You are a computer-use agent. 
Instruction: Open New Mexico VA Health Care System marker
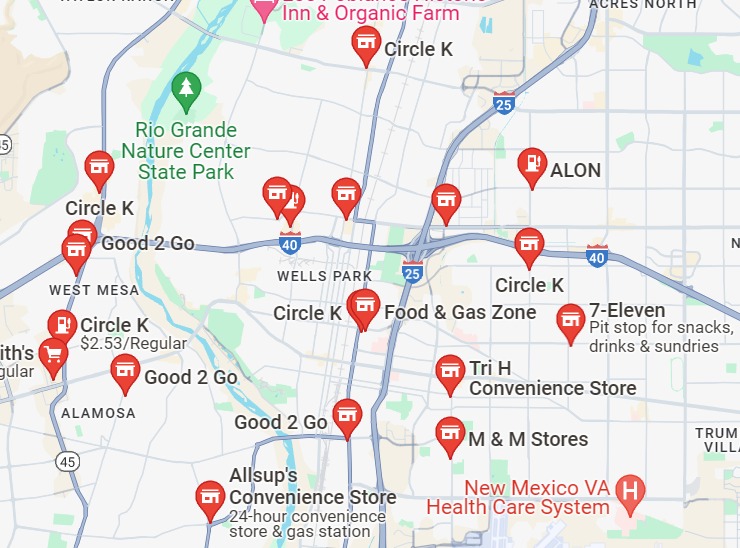pyautogui.click(x=630, y=490)
